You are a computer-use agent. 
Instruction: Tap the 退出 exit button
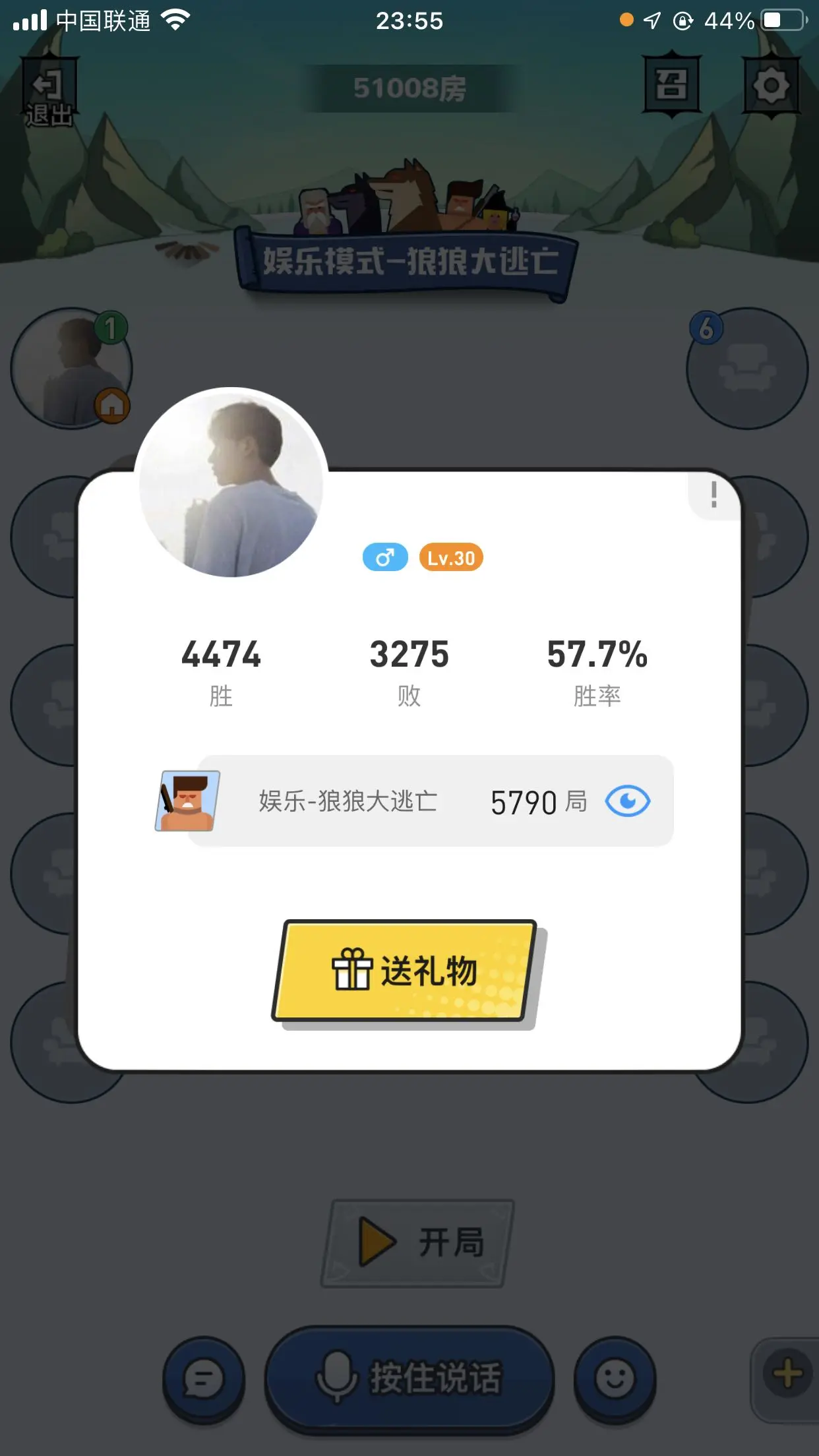pyautogui.click(x=49, y=93)
